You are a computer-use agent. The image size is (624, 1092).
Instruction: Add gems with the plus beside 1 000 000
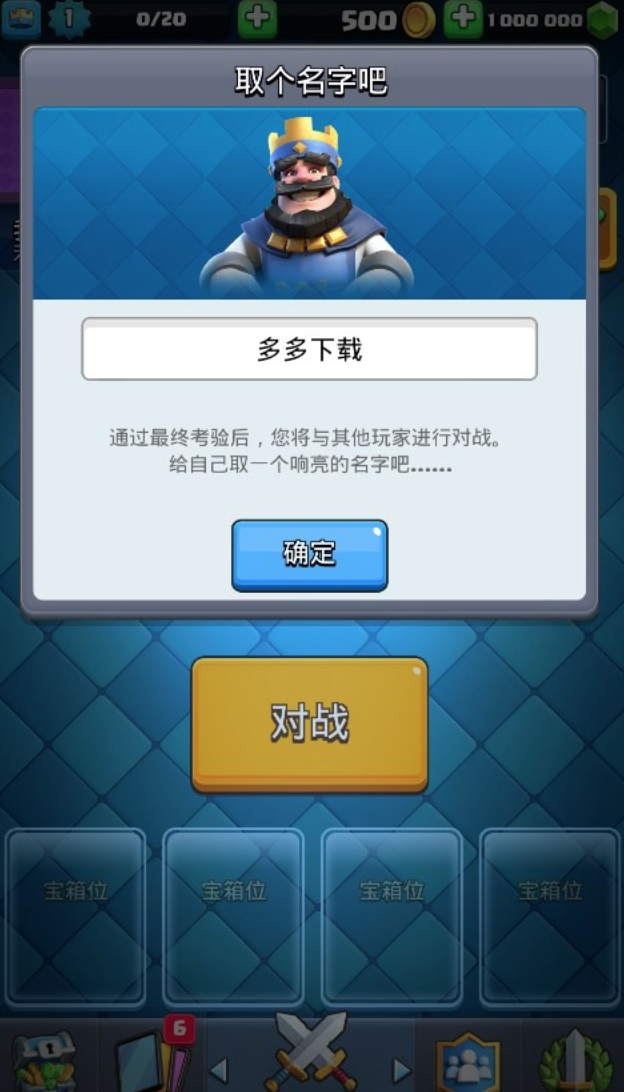click(463, 19)
